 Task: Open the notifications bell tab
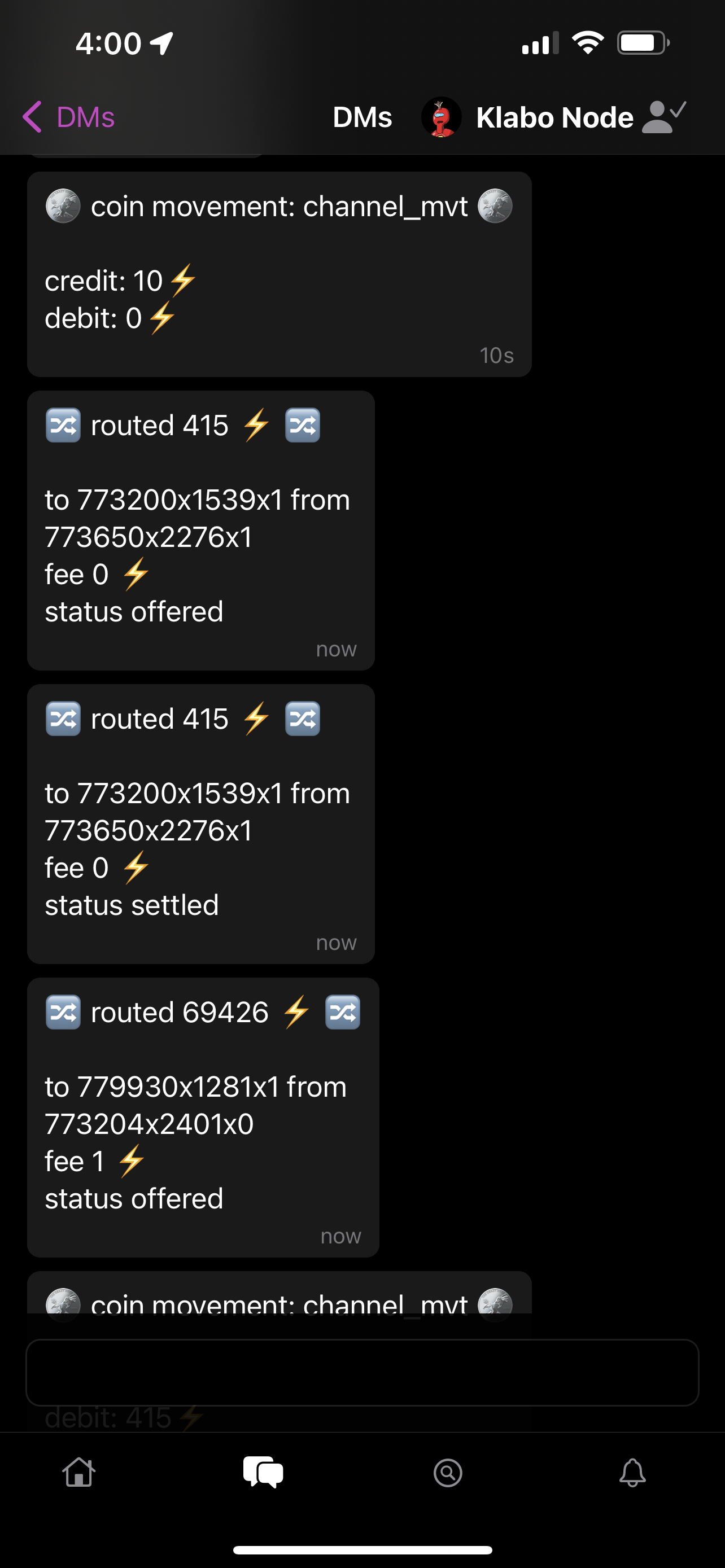[632, 1473]
